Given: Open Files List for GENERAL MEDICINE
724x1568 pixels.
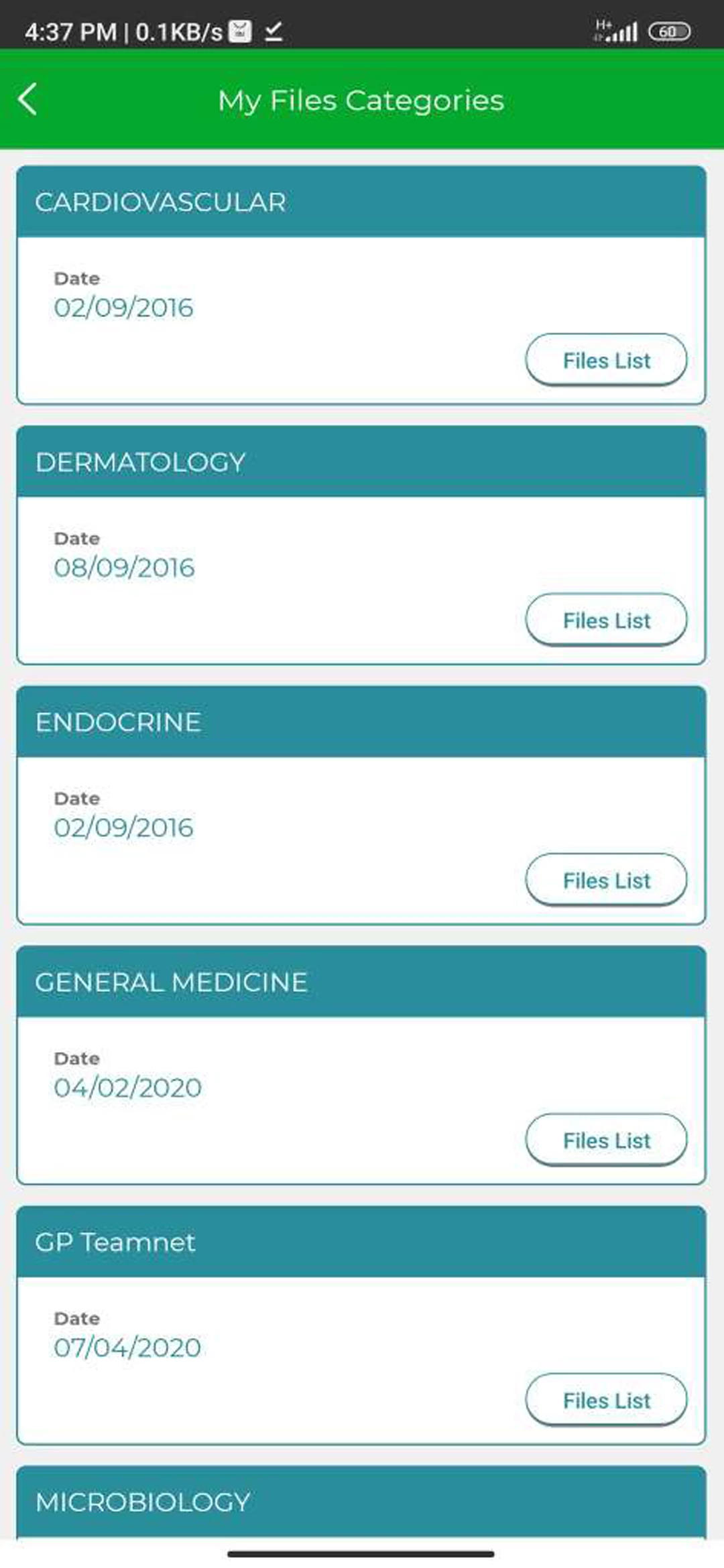Looking at the screenshot, I should click(x=605, y=1139).
